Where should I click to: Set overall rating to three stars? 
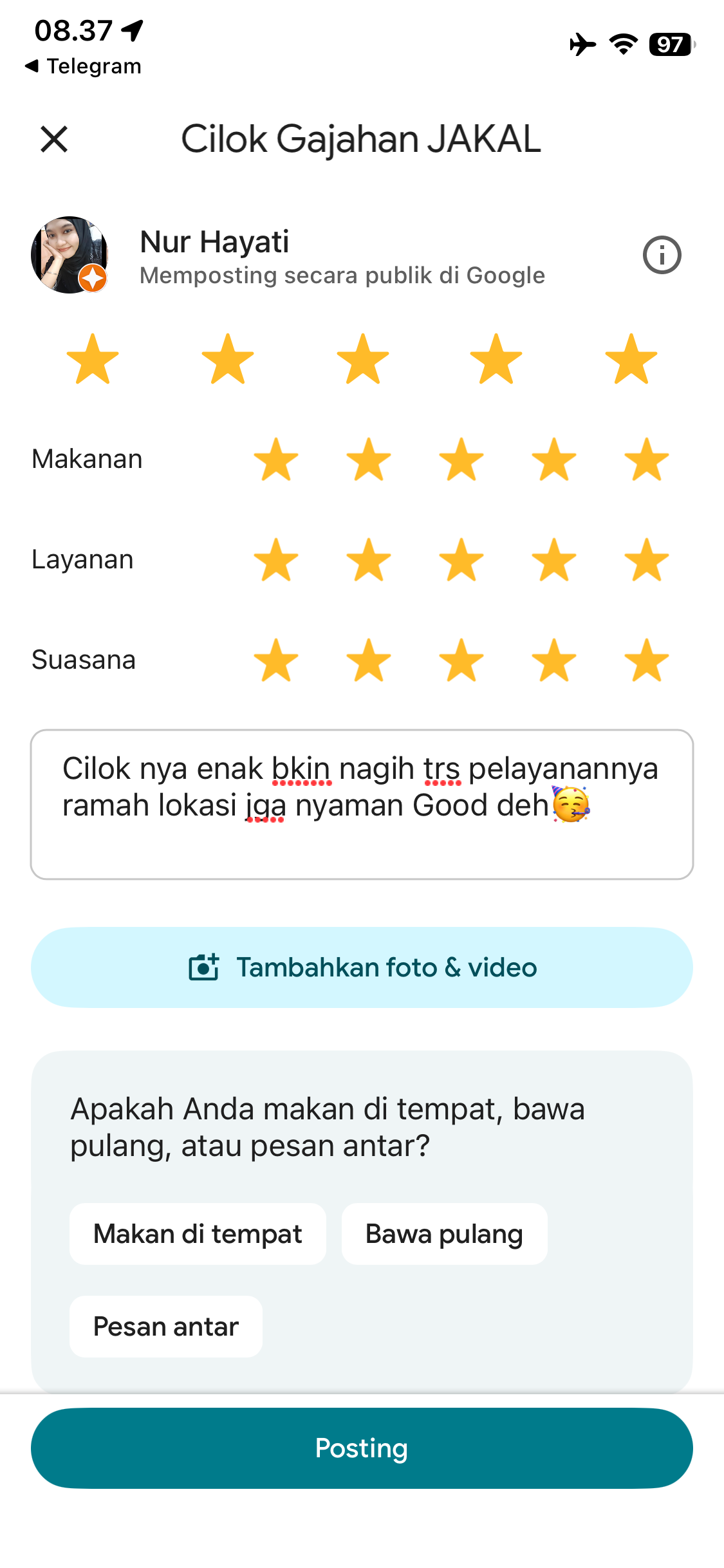(363, 359)
